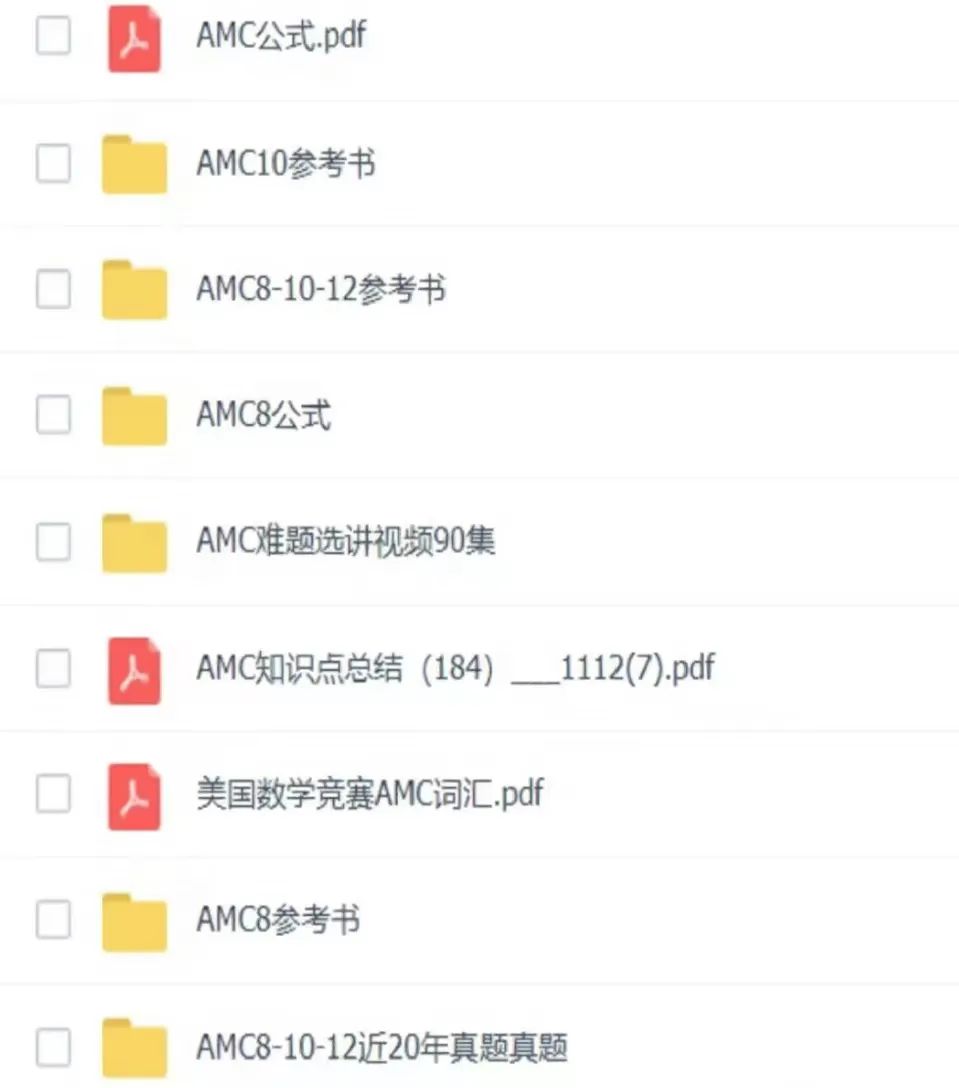Select checkbox next to AMC知识点总结 PDF

53,667
